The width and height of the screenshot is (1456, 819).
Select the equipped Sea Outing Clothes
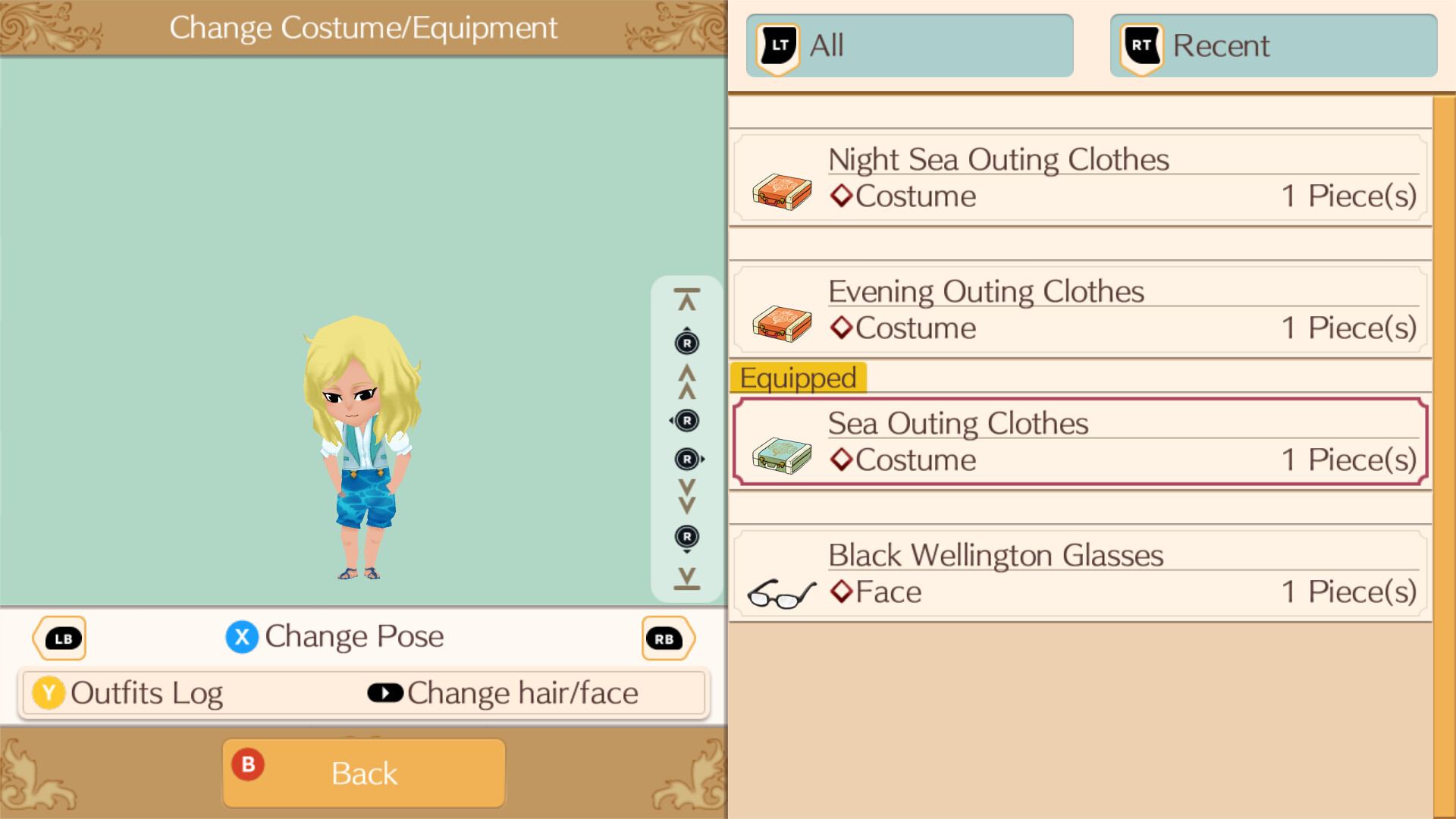(1080, 443)
